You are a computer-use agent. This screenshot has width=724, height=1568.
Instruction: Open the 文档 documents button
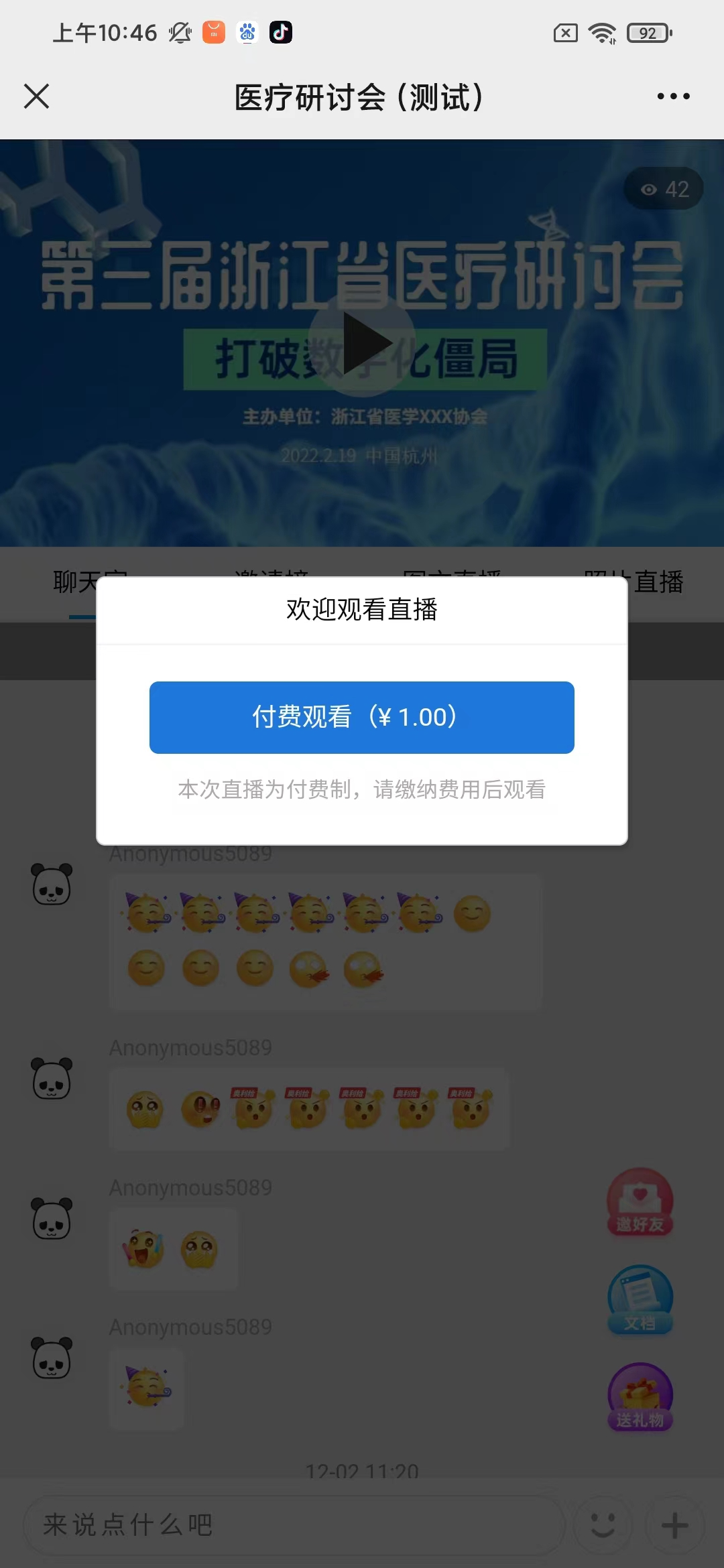click(640, 1300)
